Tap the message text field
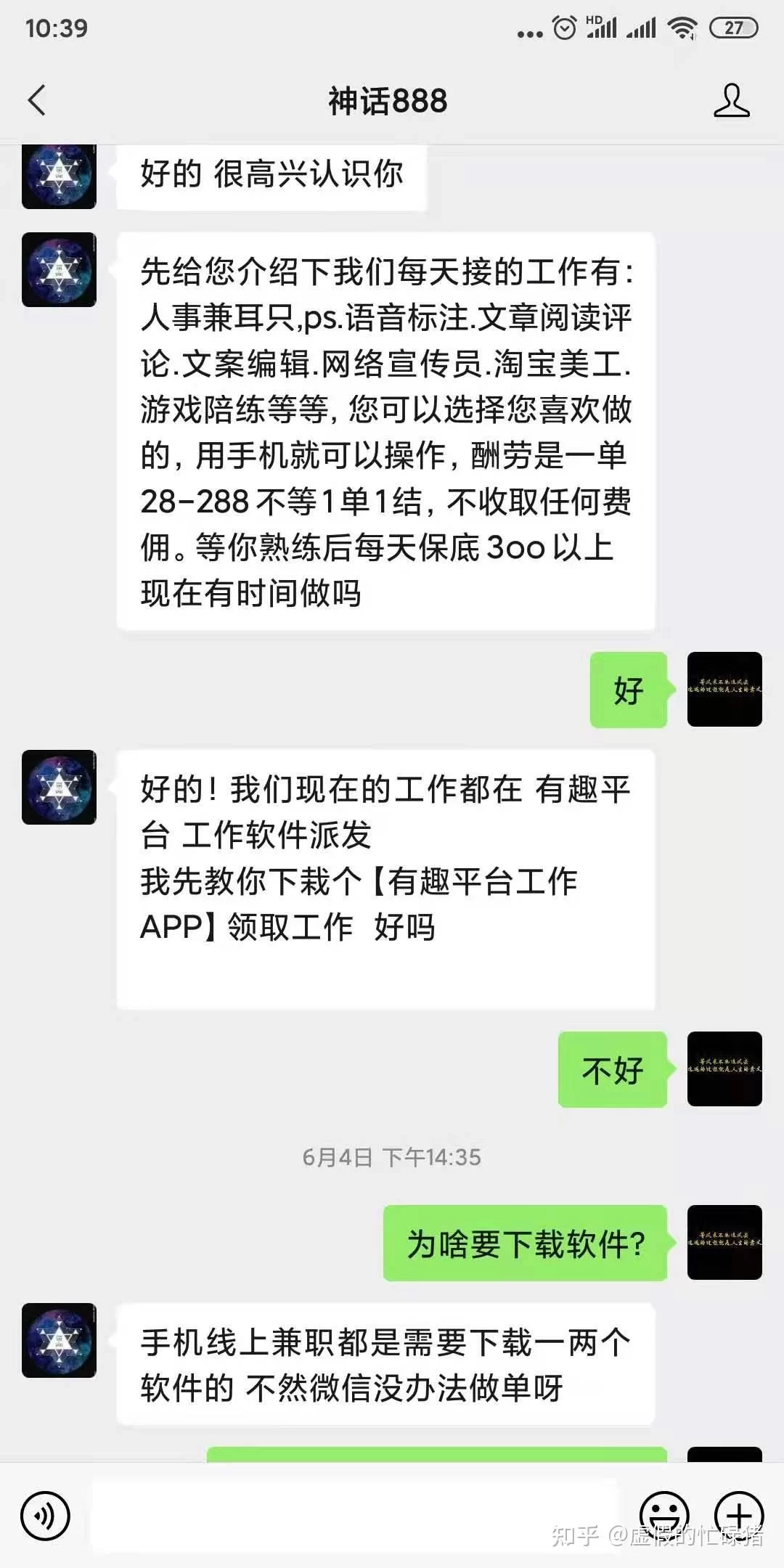The image size is (784, 1568). [x=354, y=1516]
